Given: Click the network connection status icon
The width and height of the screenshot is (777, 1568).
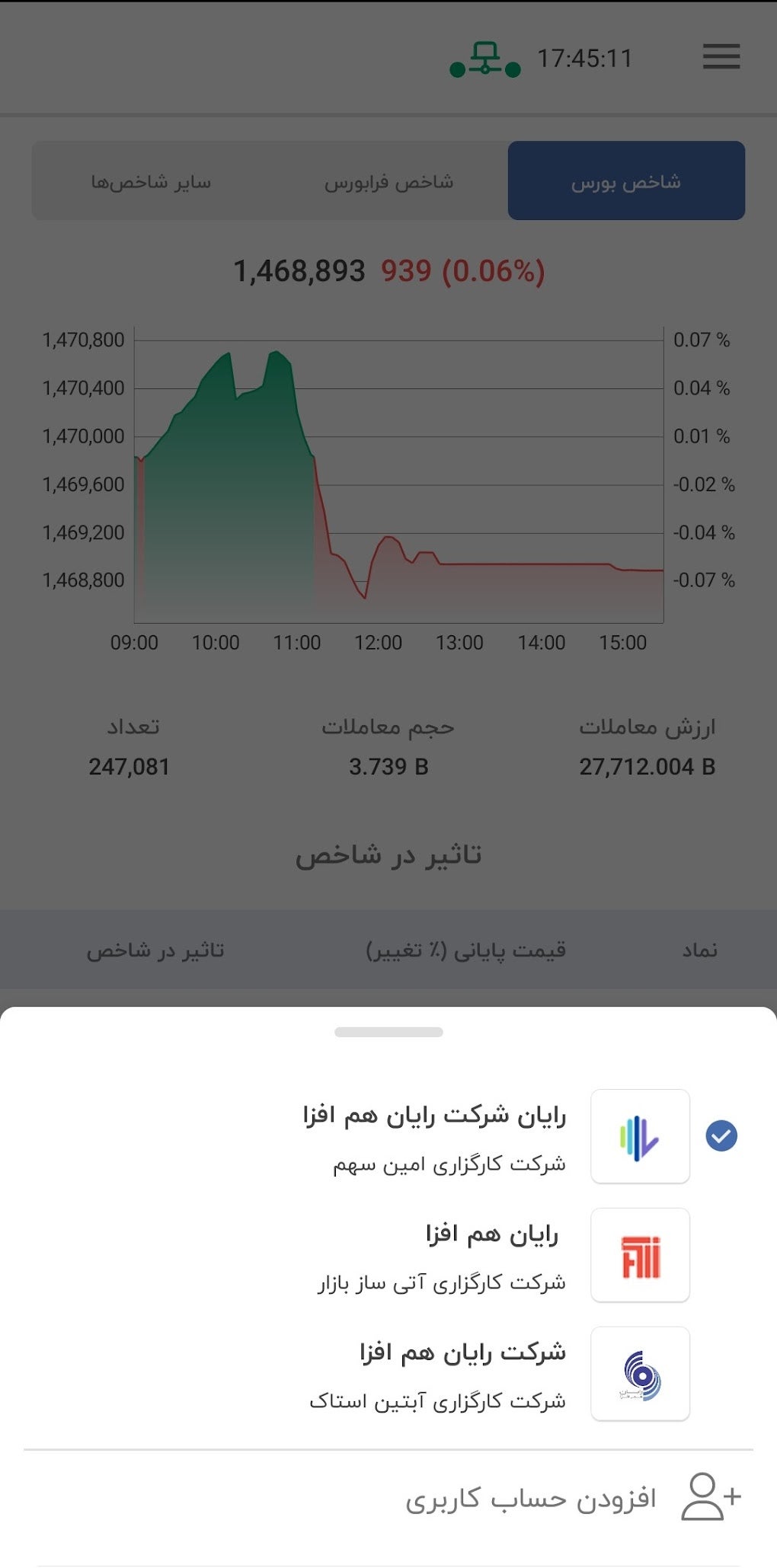Looking at the screenshot, I should pyautogui.click(x=482, y=58).
